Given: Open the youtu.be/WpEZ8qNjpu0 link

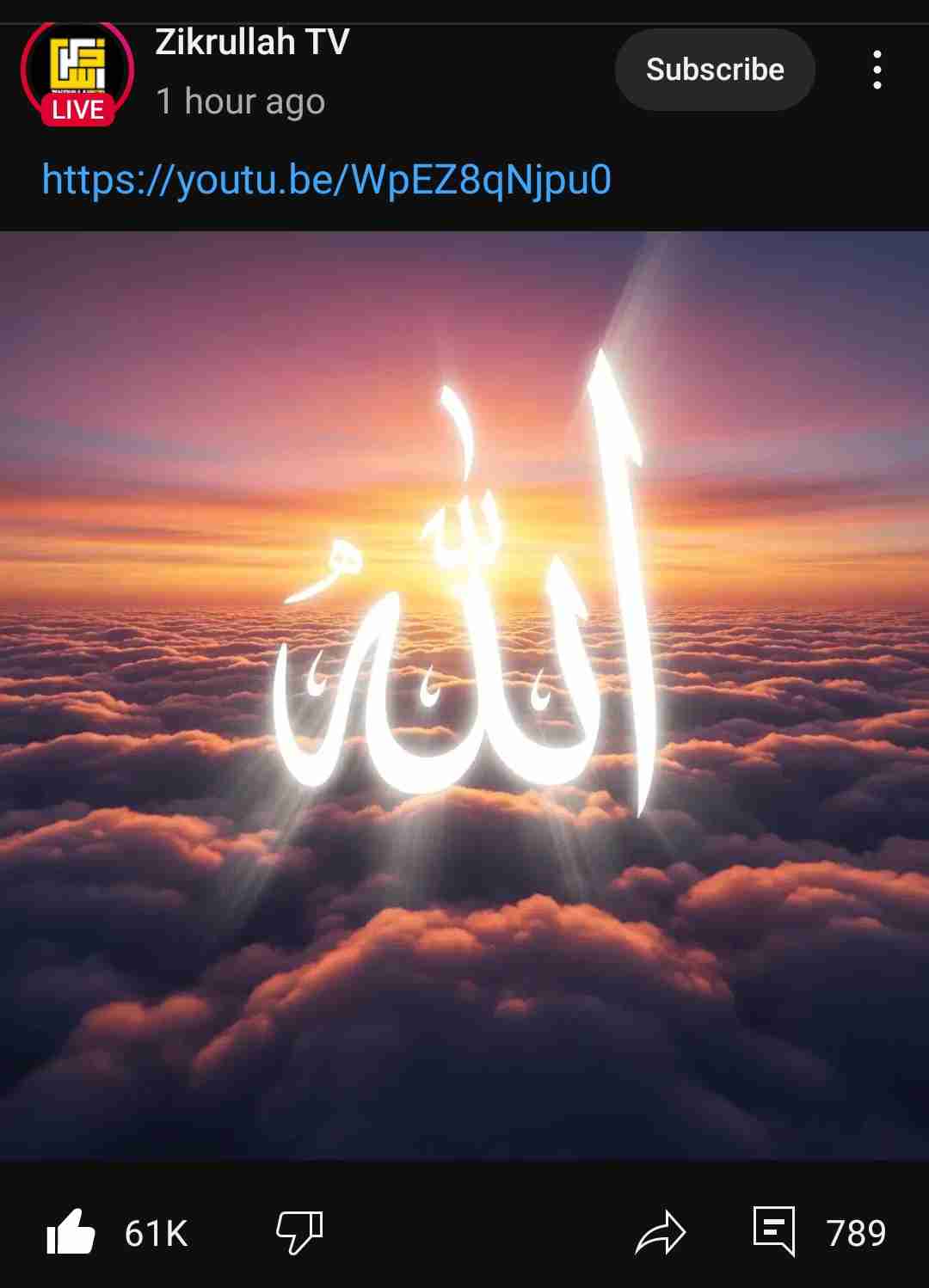Looking at the screenshot, I should point(326,181).
